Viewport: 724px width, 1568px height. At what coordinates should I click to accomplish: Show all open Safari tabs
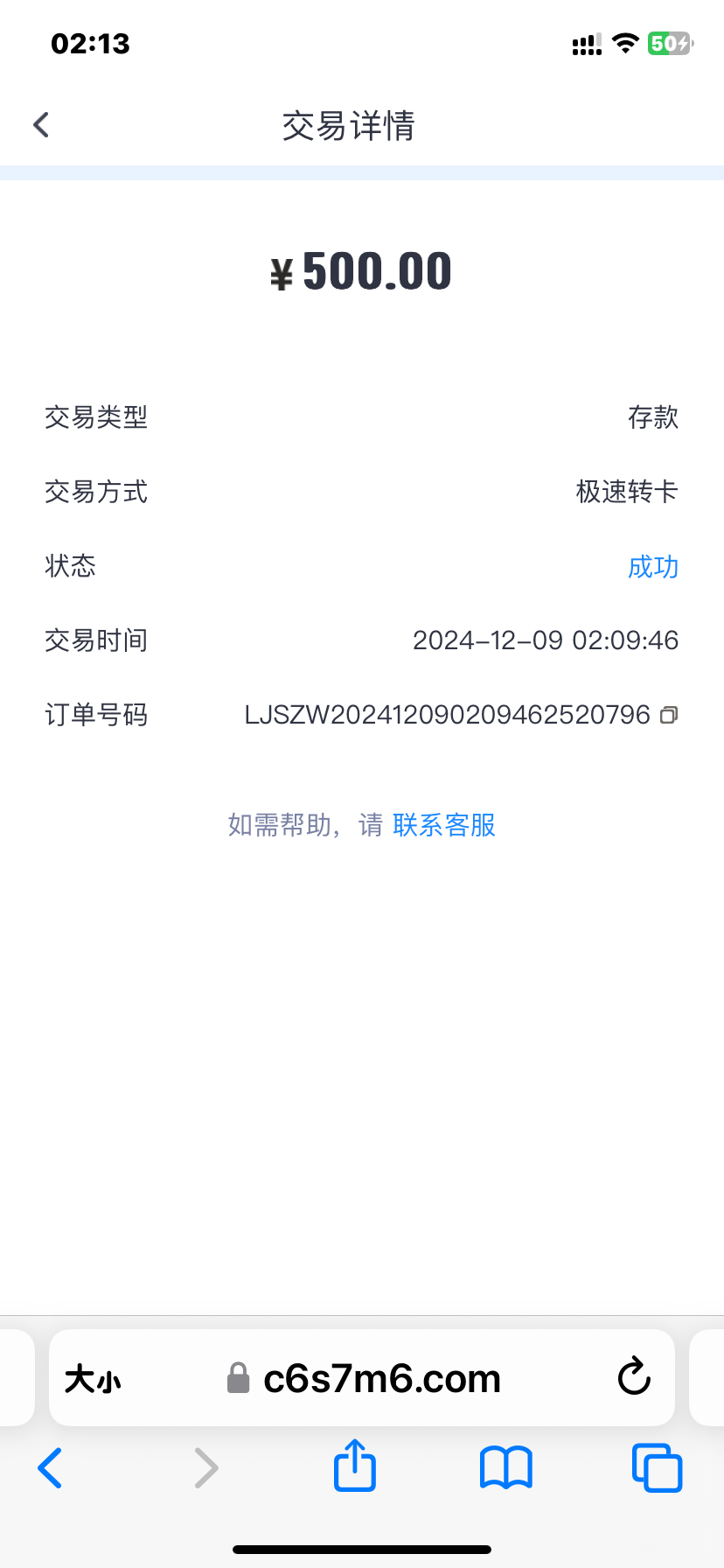coord(657,1467)
